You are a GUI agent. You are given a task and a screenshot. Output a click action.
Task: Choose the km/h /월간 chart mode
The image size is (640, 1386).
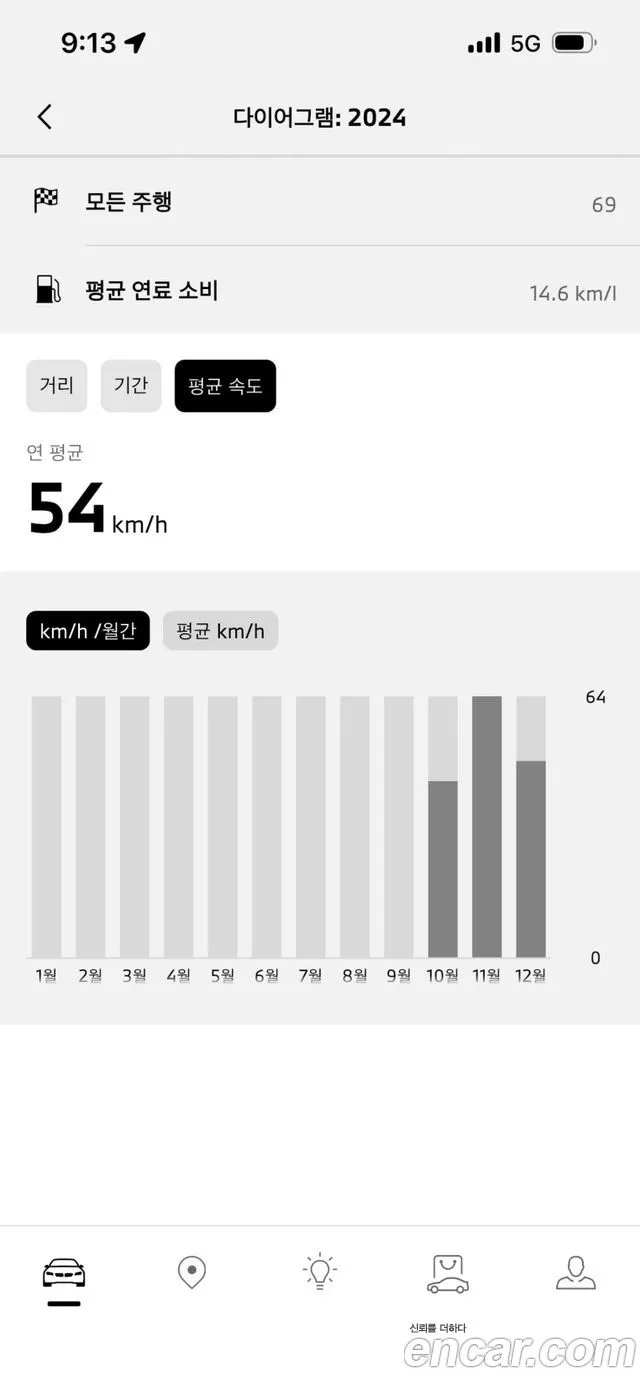click(x=88, y=631)
